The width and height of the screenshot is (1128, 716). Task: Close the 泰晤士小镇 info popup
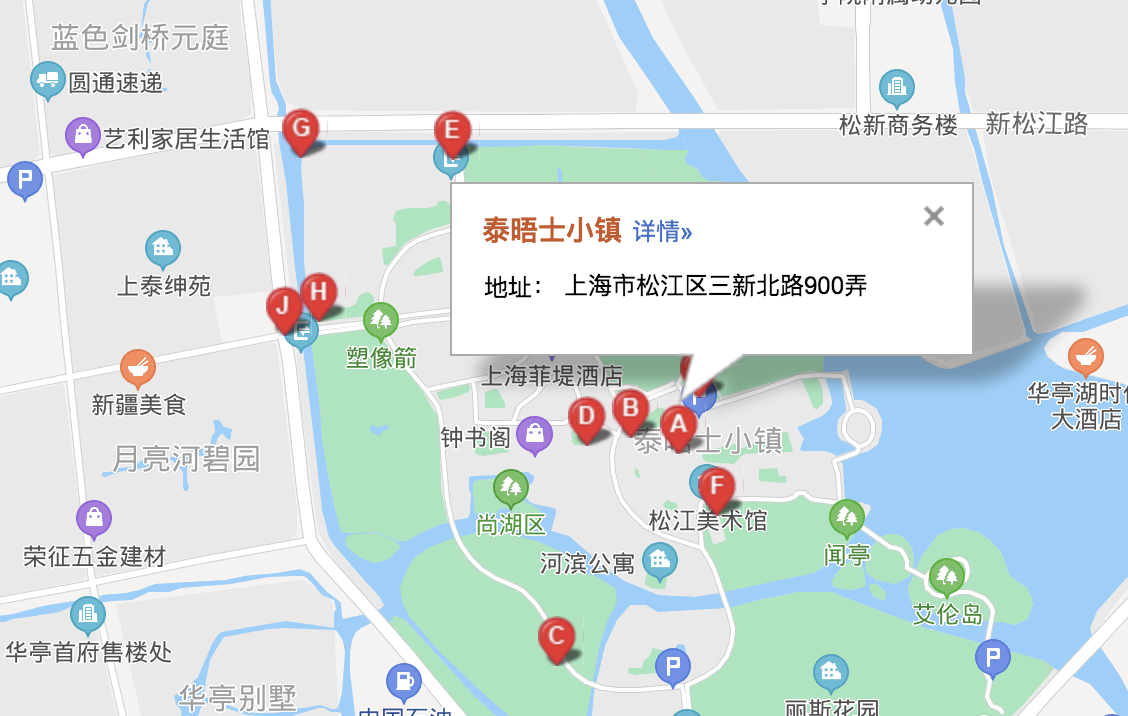pos(933,216)
